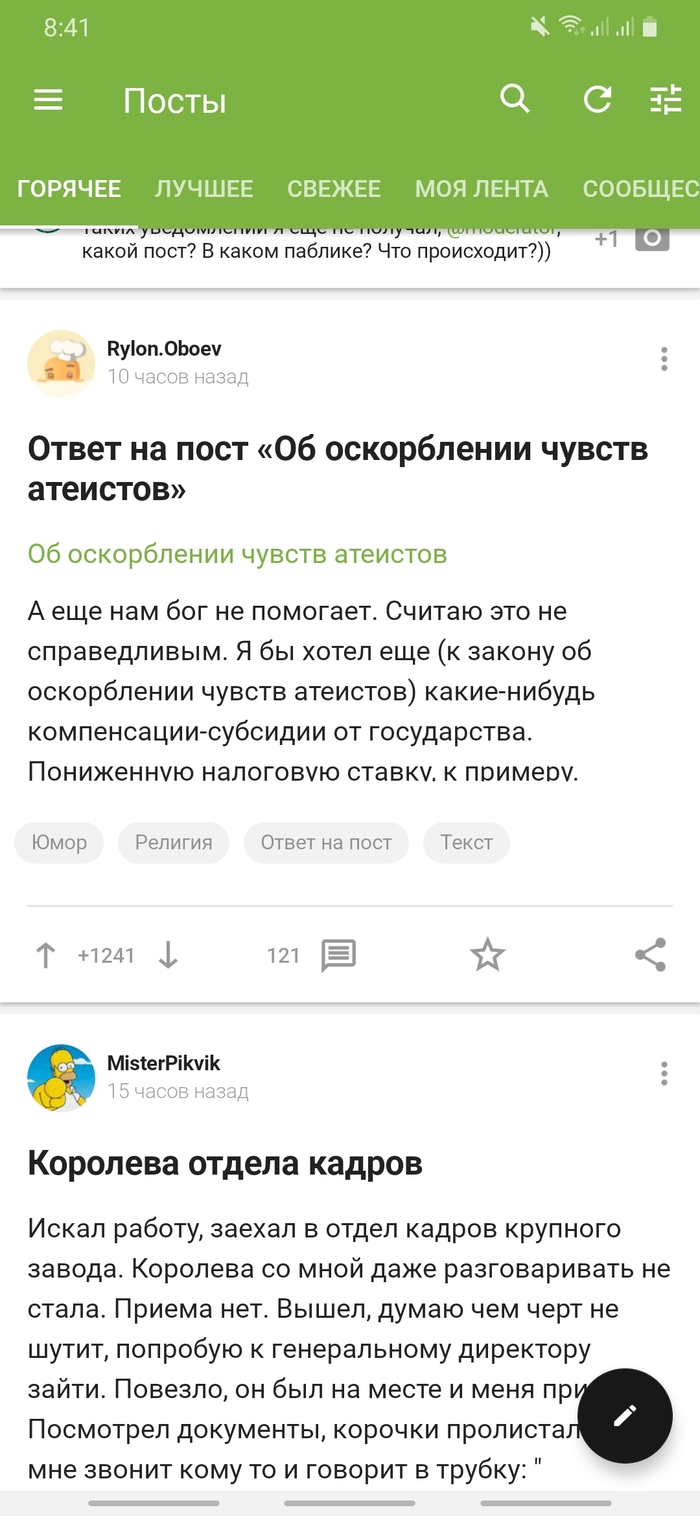Screen dimensions: 700x1516
Task: Open the navigation drawer menu
Action: tap(48, 100)
